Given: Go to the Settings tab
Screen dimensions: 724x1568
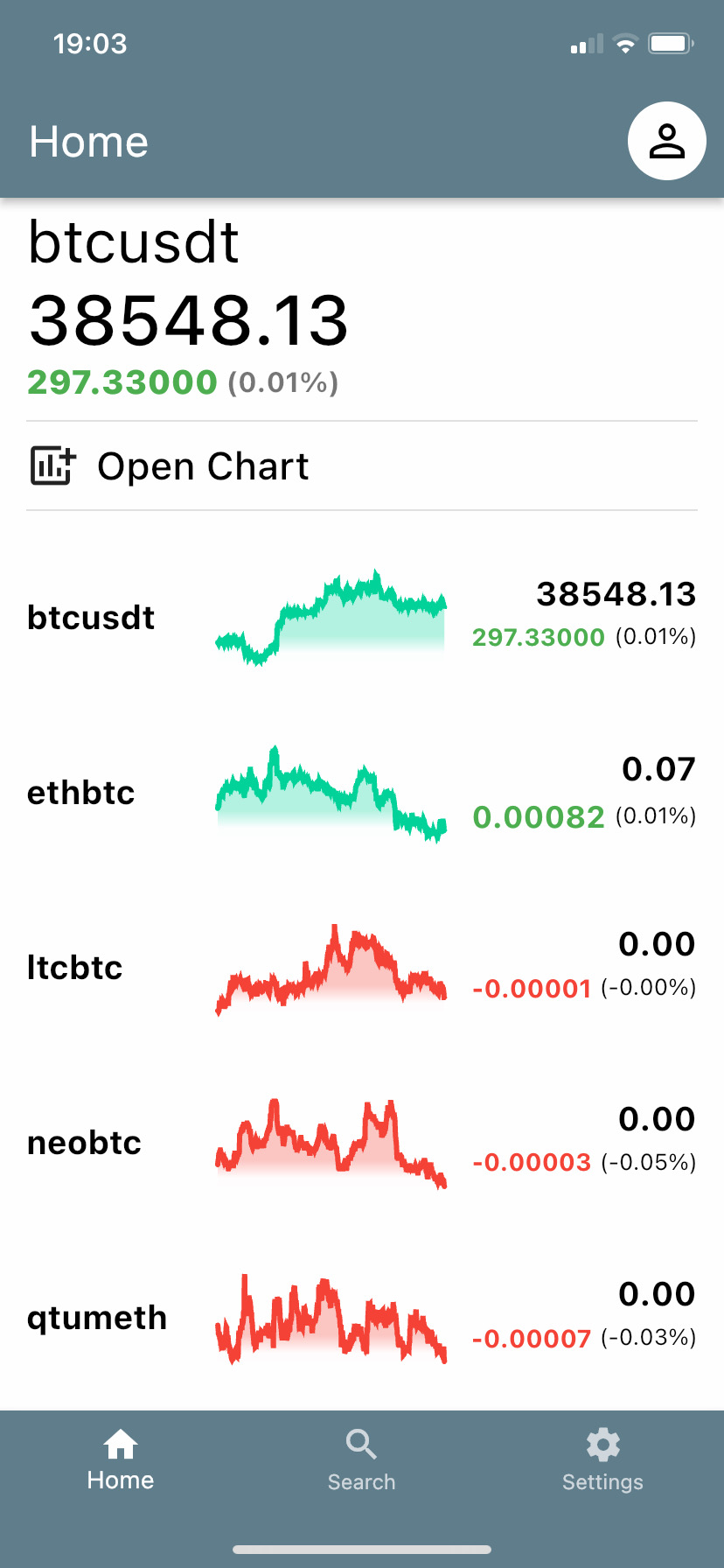Looking at the screenshot, I should 602,1461.
